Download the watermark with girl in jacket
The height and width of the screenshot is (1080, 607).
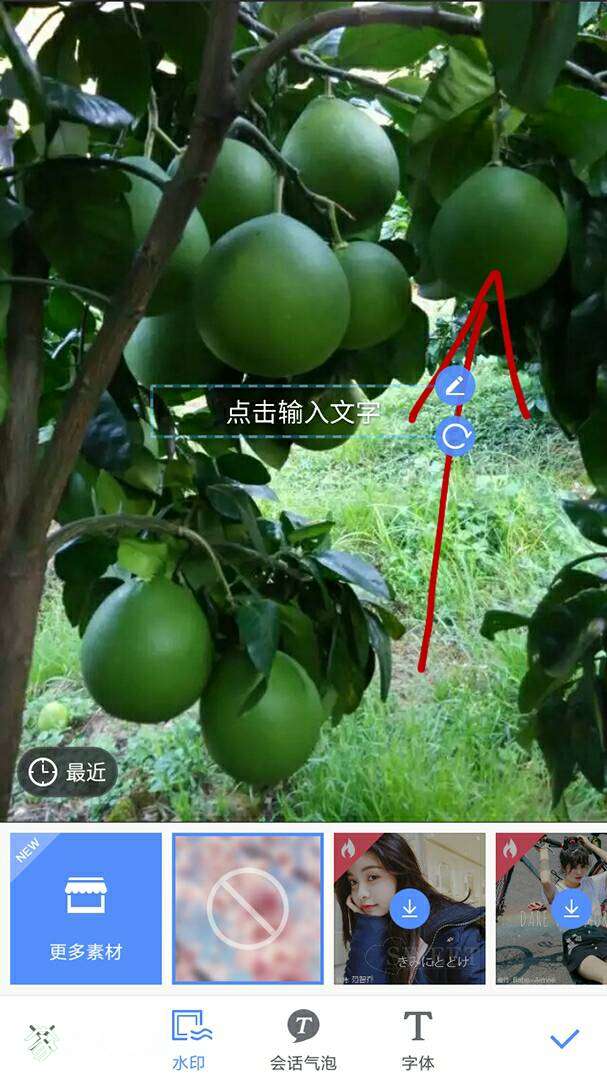tap(409, 908)
